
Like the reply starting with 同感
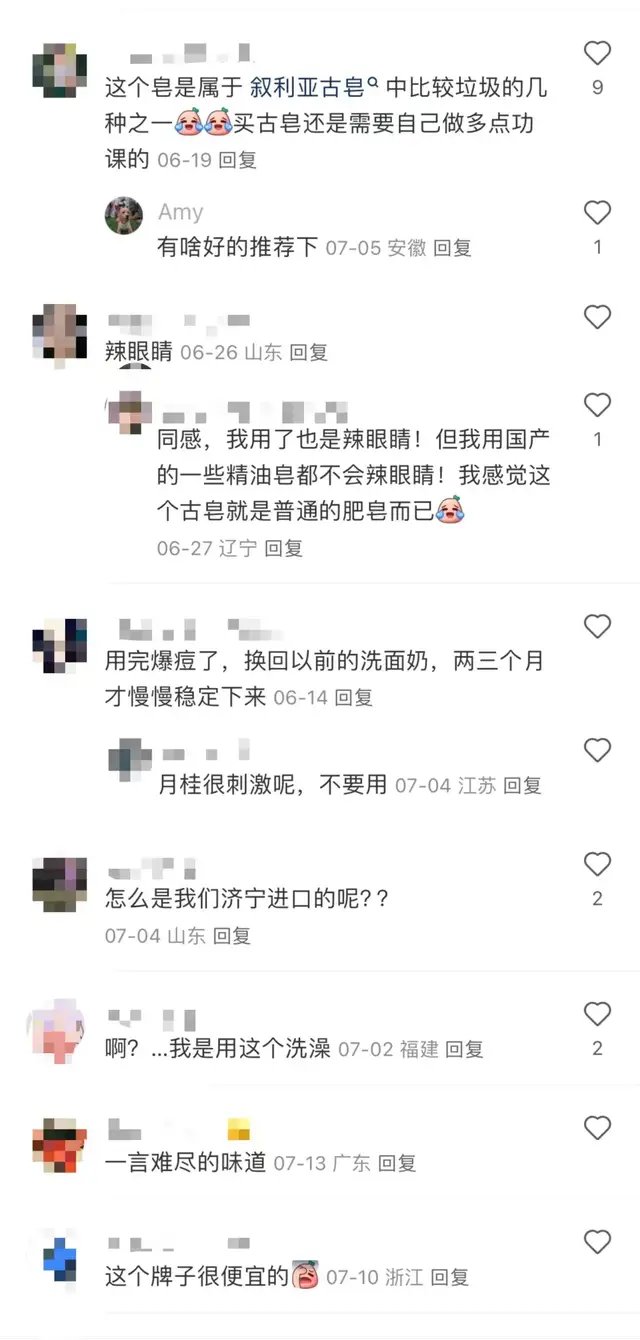pyautogui.click(x=597, y=405)
